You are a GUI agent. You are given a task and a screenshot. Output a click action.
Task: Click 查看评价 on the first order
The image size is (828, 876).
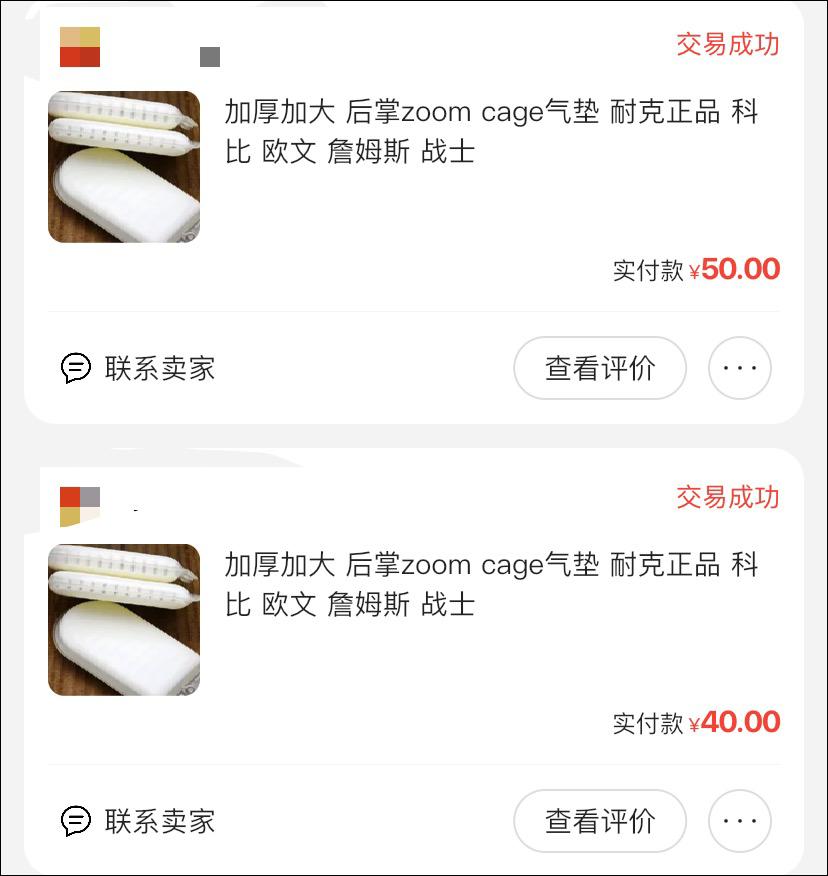coord(599,368)
